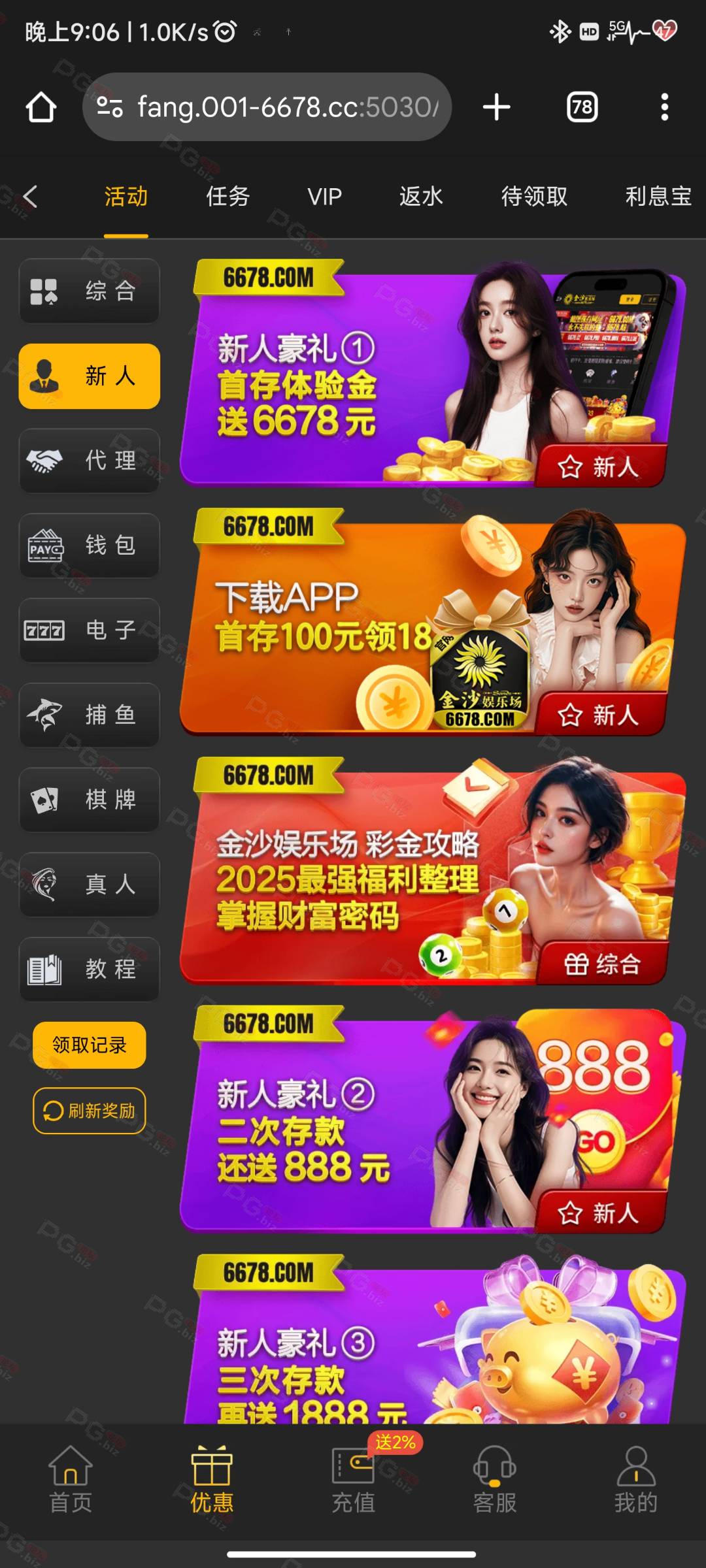
Task: Open the 新人豪礼① 首存体验金 banner
Action: [433, 372]
